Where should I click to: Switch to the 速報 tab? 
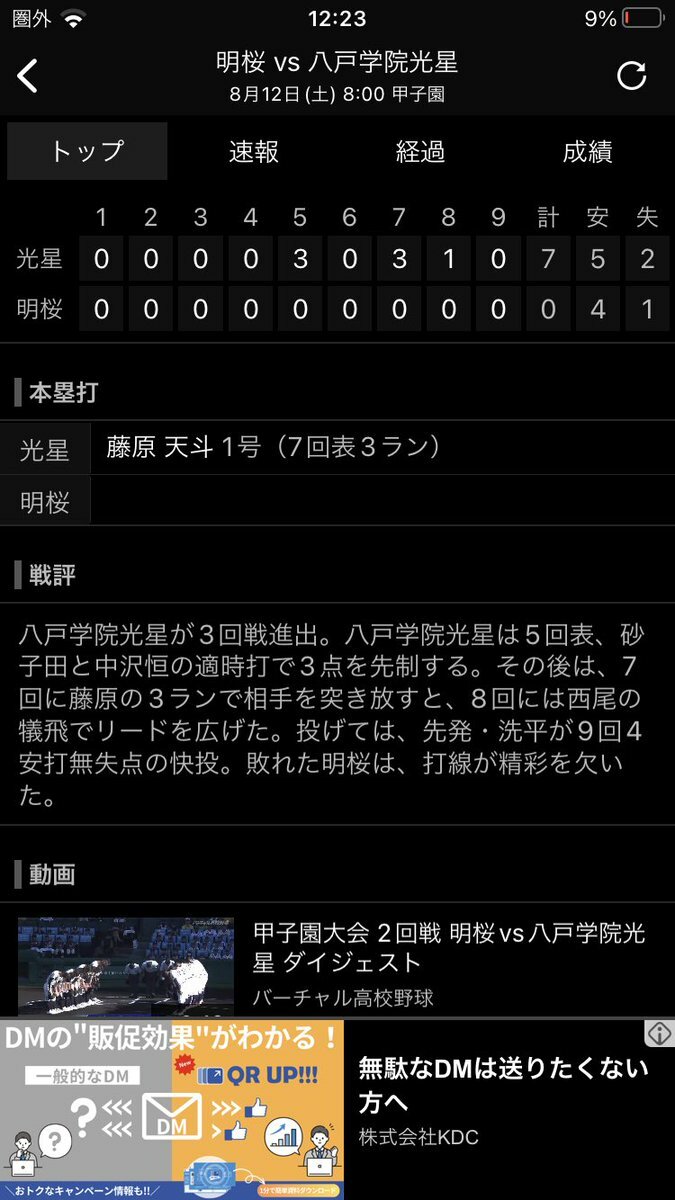click(x=254, y=152)
